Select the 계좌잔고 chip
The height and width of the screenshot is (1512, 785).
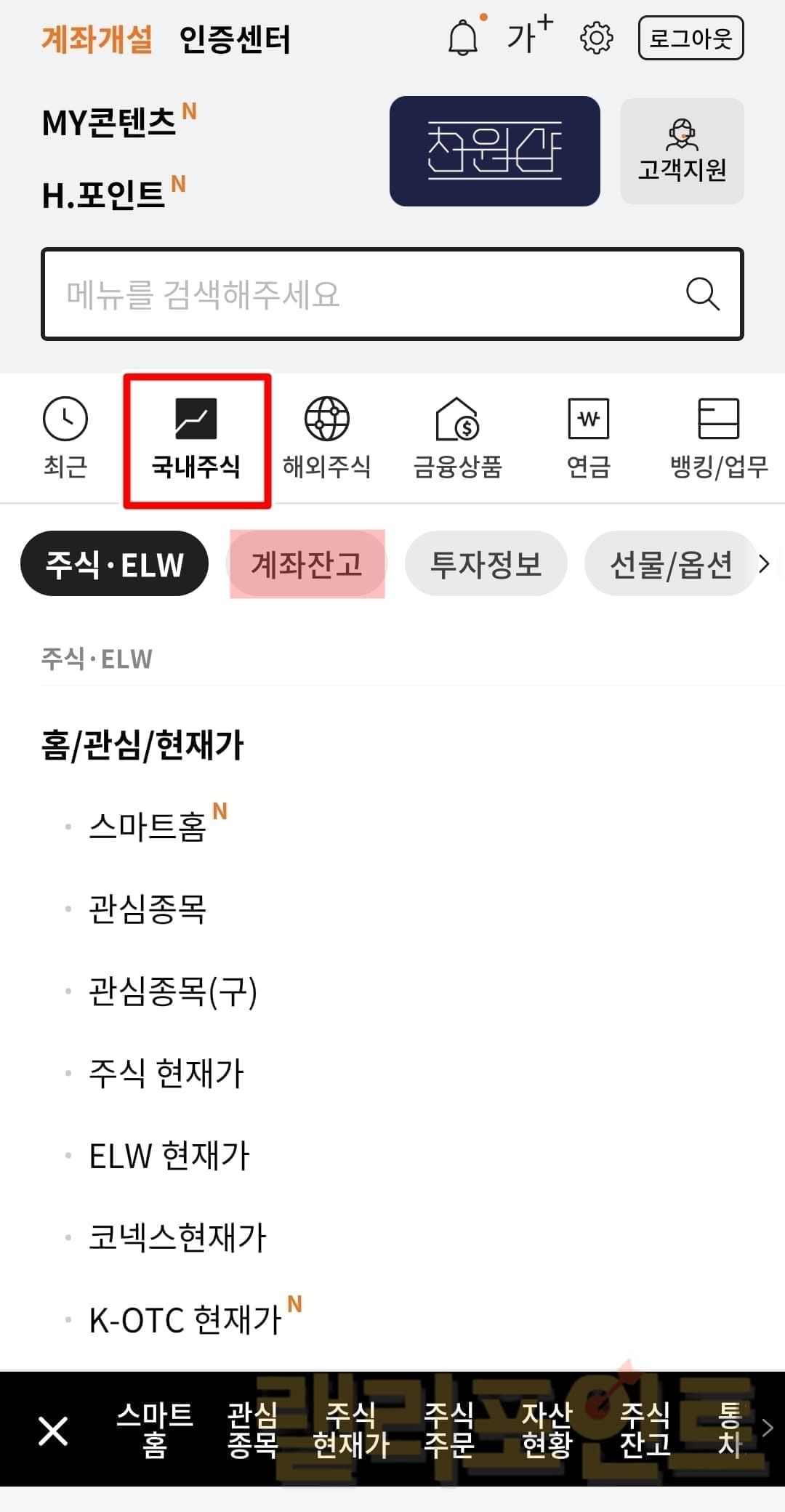tap(307, 564)
